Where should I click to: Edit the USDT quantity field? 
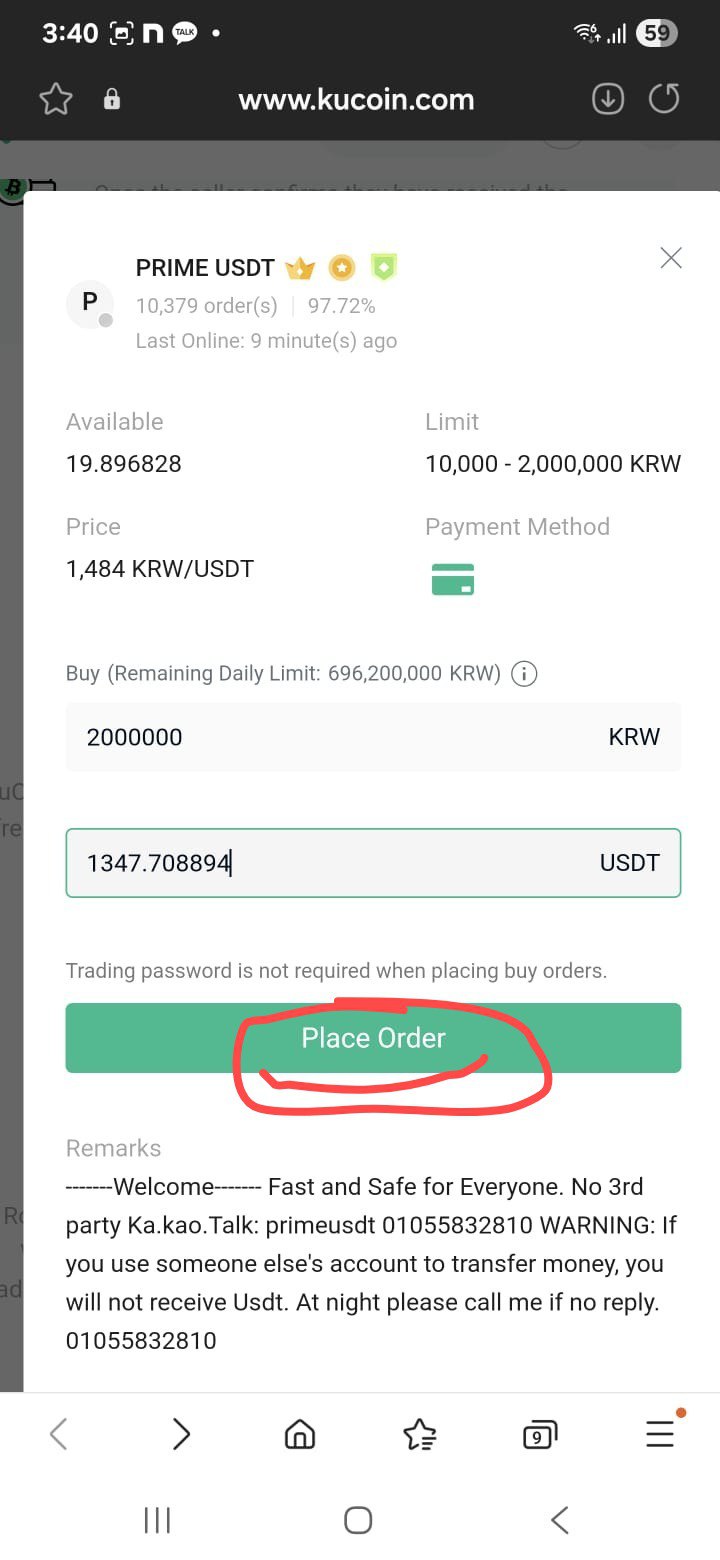tap(373, 863)
